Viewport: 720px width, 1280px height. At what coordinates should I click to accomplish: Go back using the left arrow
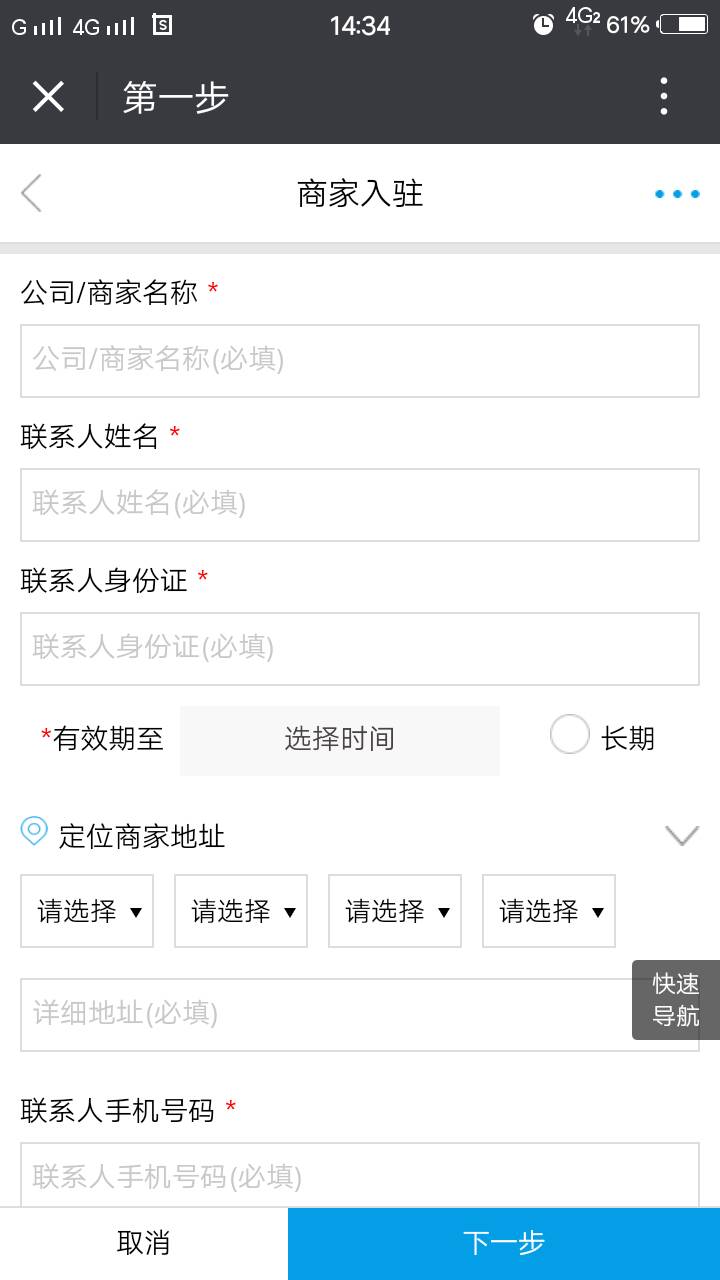tap(32, 193)
